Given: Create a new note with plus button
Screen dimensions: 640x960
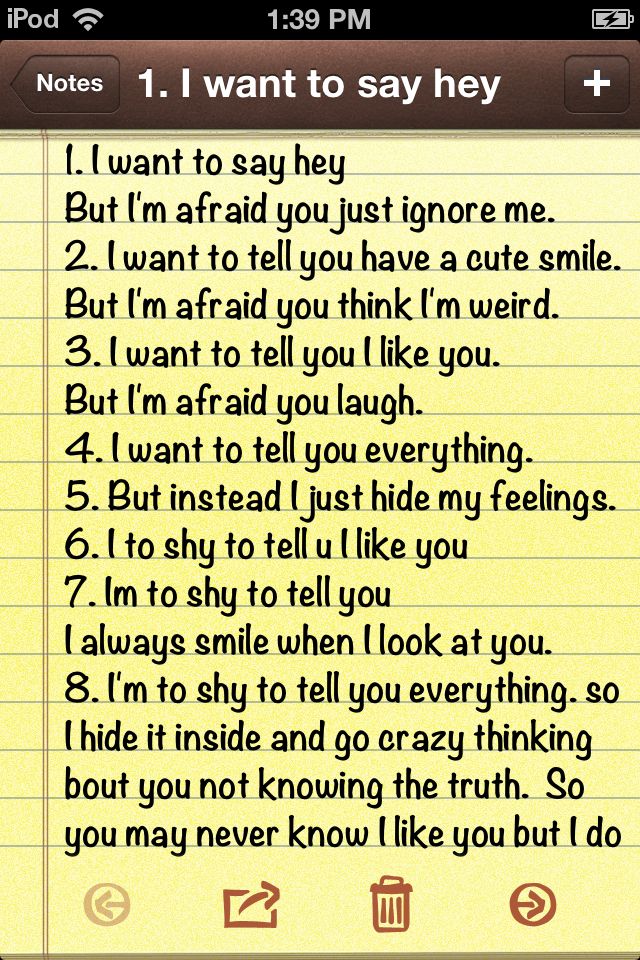Looking at the screenshot, I should (x=596, y=84).
